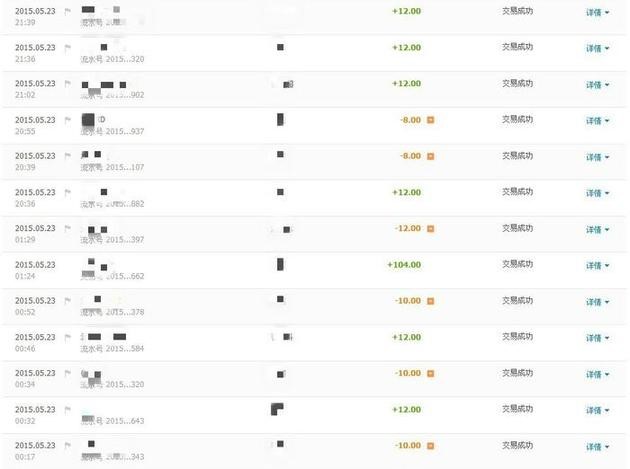Viewport: 630px width, 469px height.
Task: Expand 详情 on the 00:46 transaction
Action: pyautogui.click(x=597, y=338)
